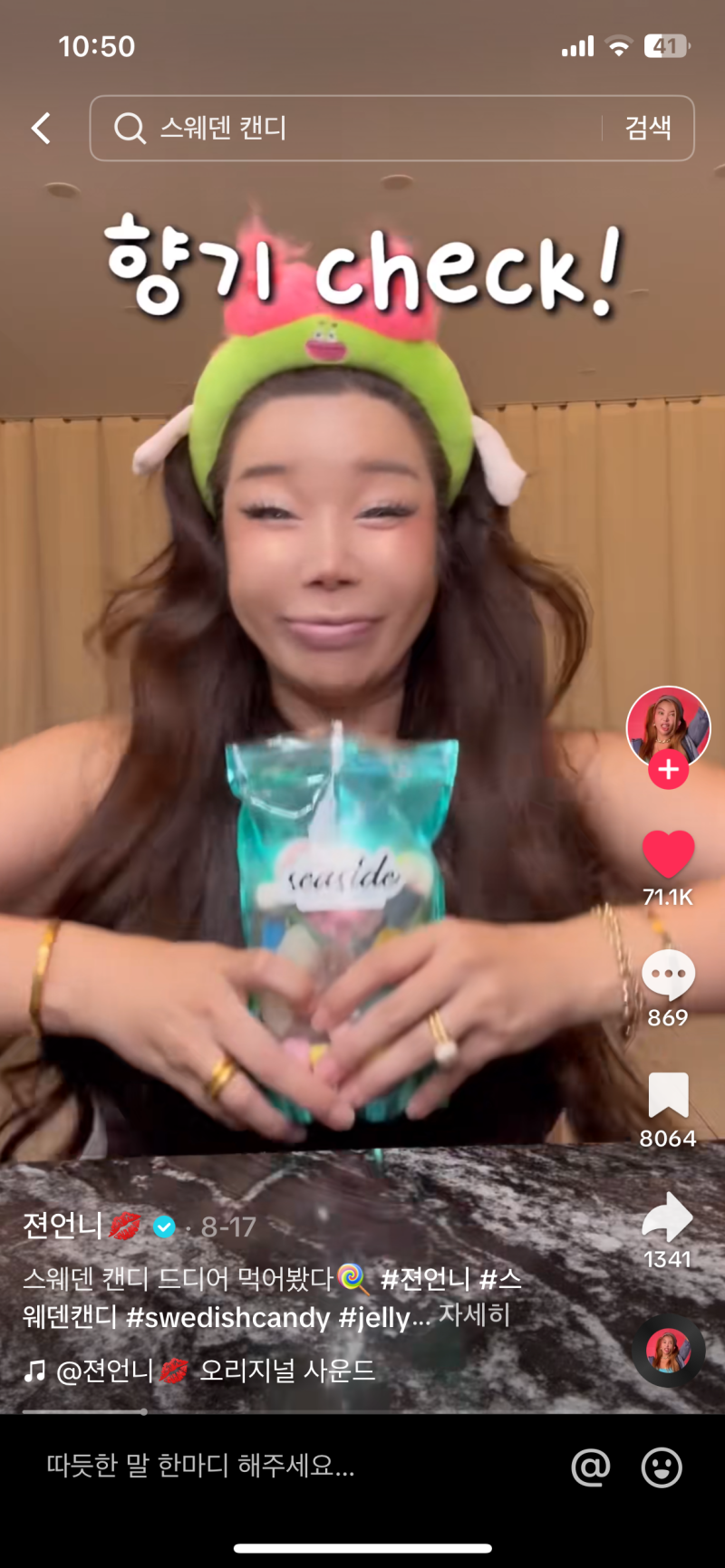Open the creator's profile picture
The height and width of the screenshot is (1568, 725).
click(668, 726)
